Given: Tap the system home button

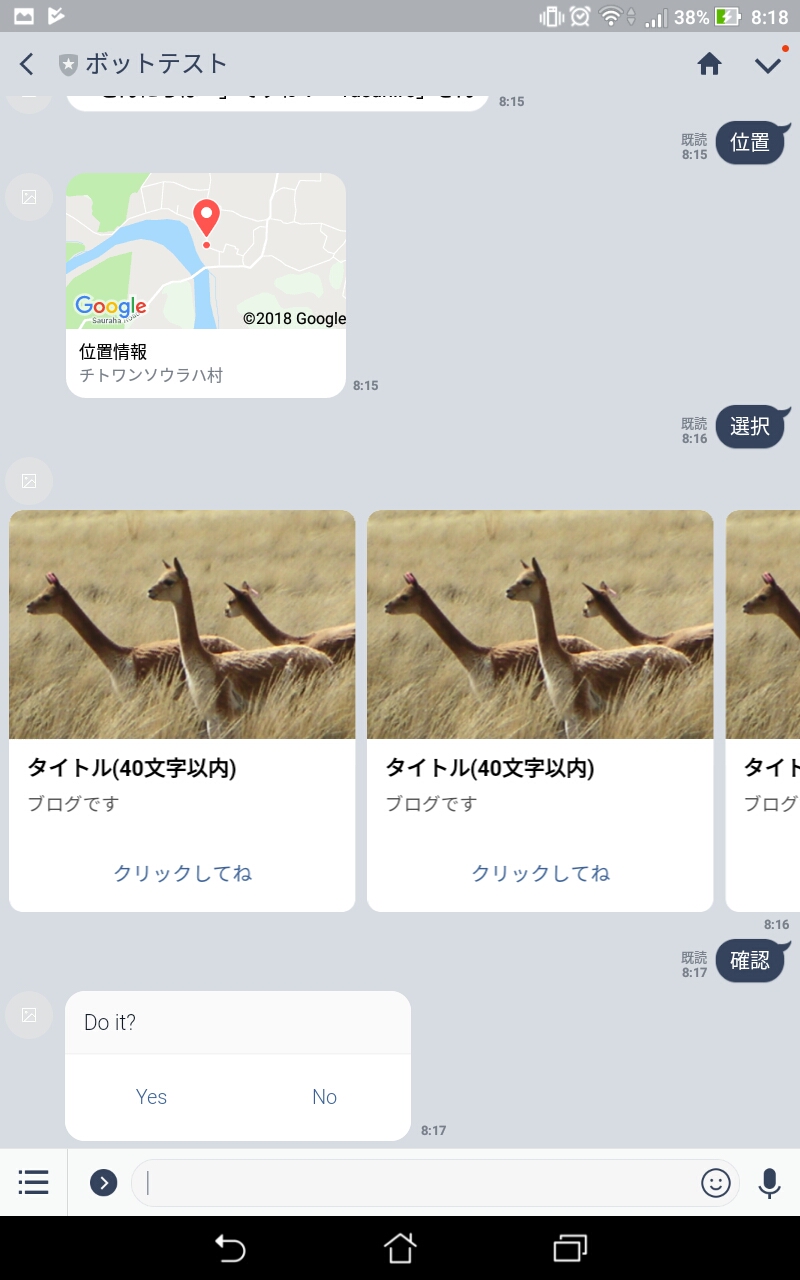Looking at the screenshot, I should 400,1248.
